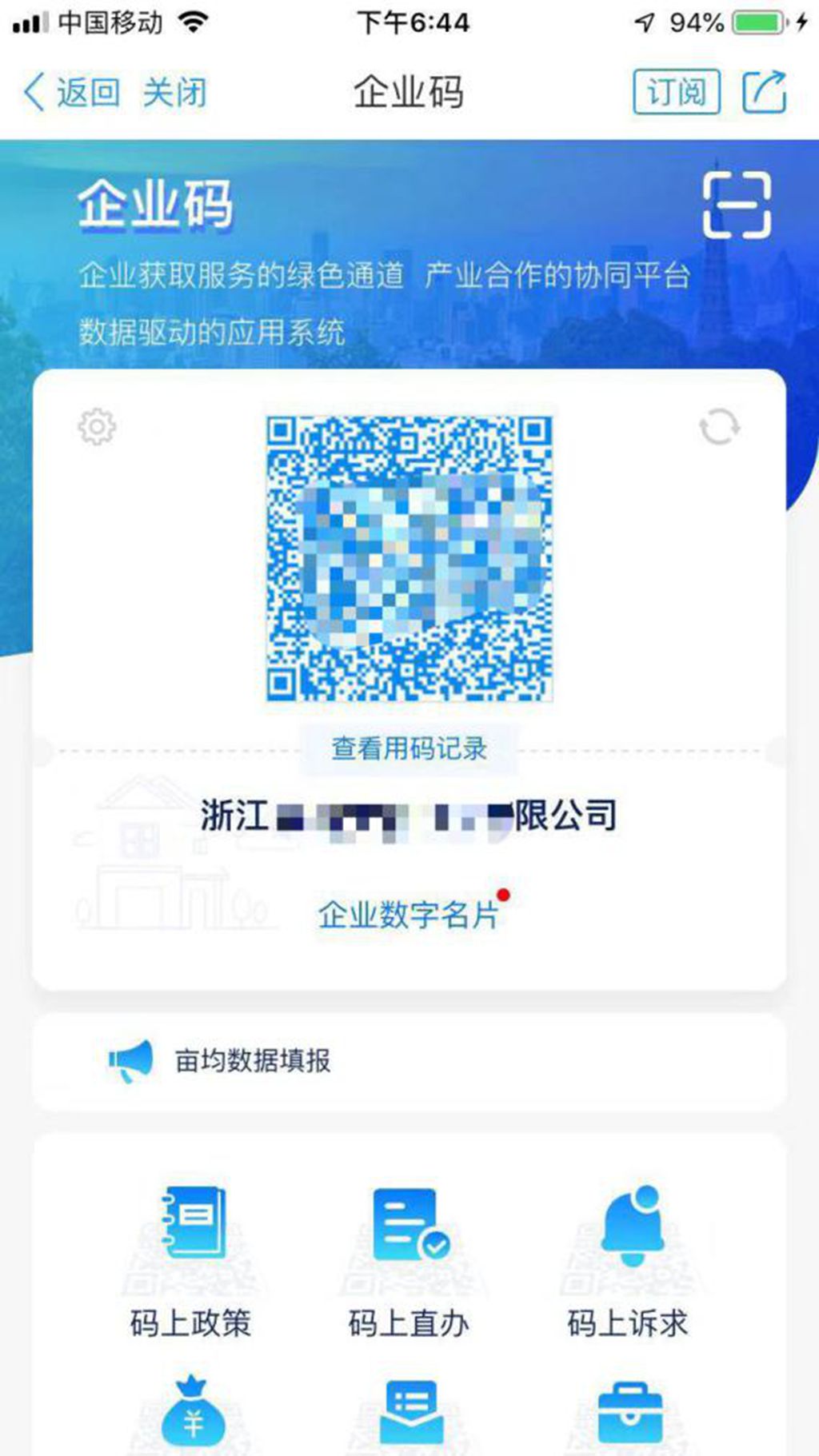Screen dimensions: 819x1456
Task: Tap the money bag service icon
Action: 193,1413
